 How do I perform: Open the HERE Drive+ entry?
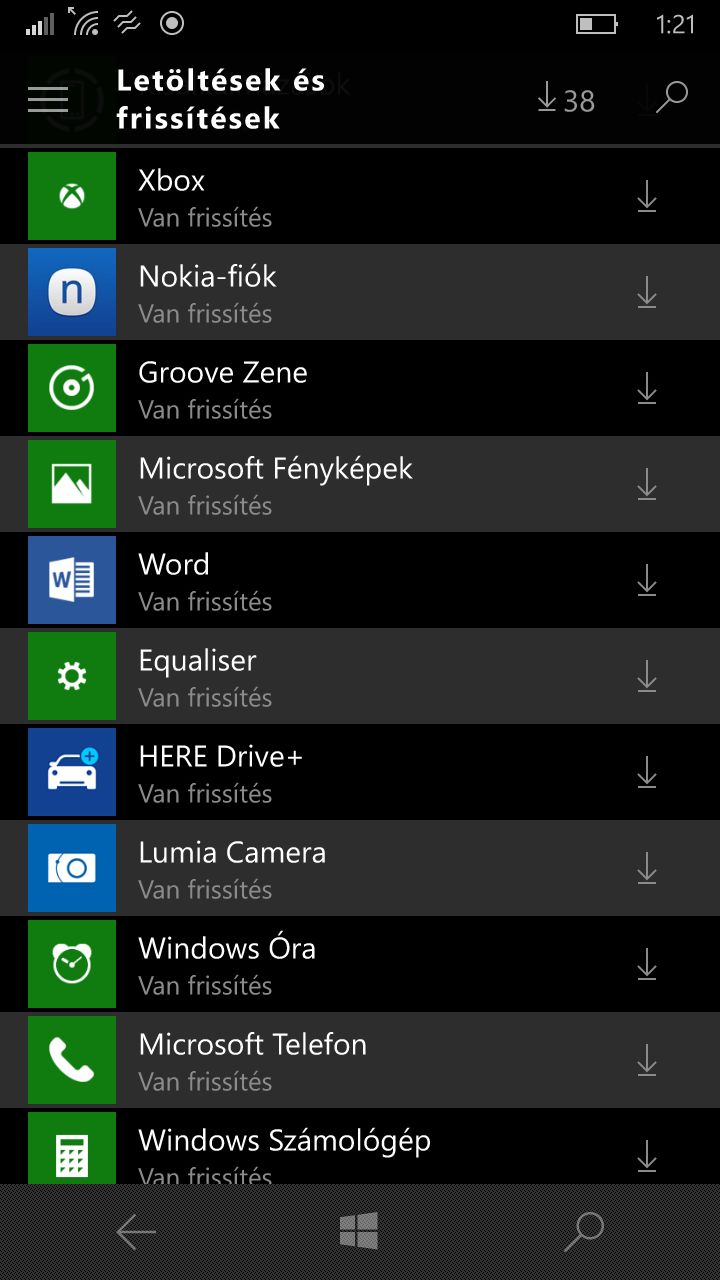pyautogui.click(x=360, y=772)
